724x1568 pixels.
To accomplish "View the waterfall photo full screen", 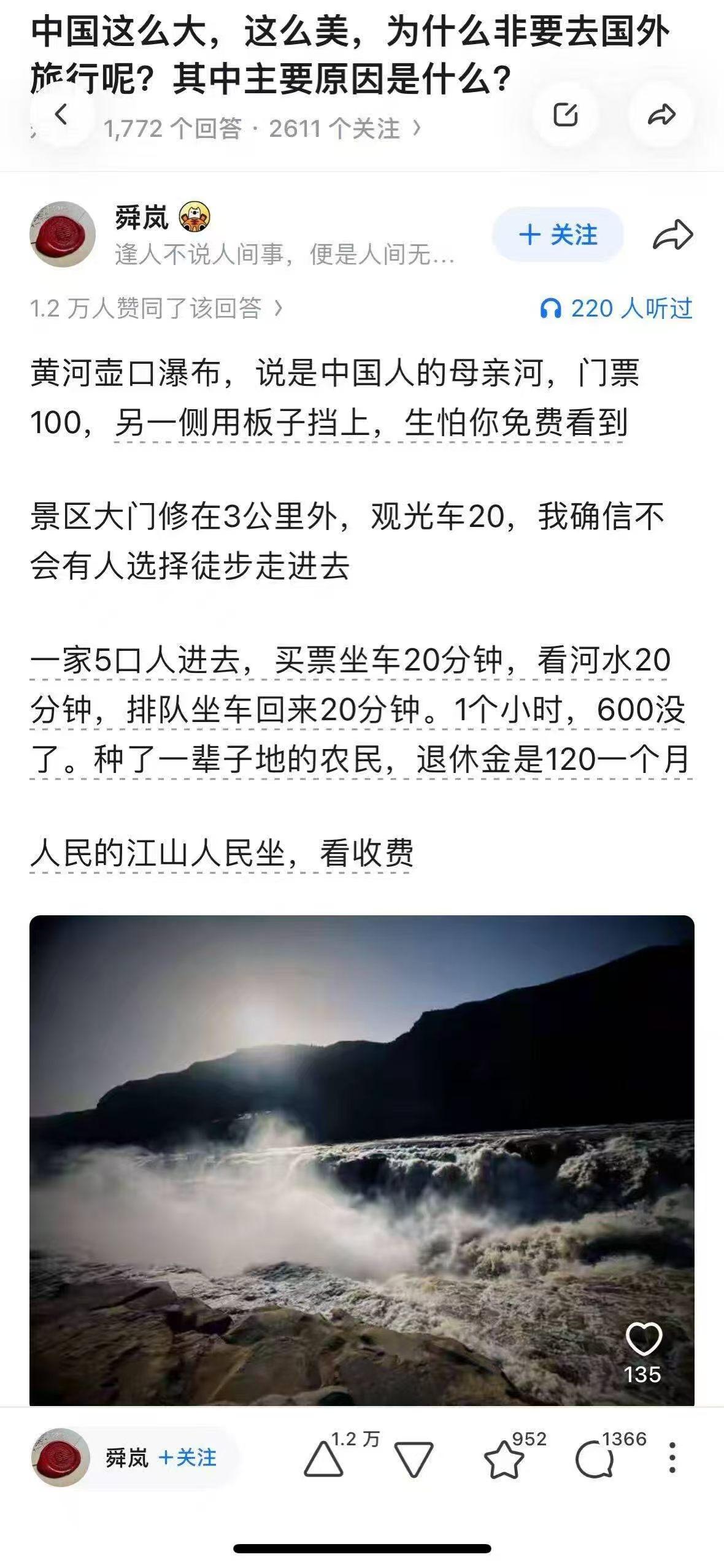I will [x=362, y=1166].
